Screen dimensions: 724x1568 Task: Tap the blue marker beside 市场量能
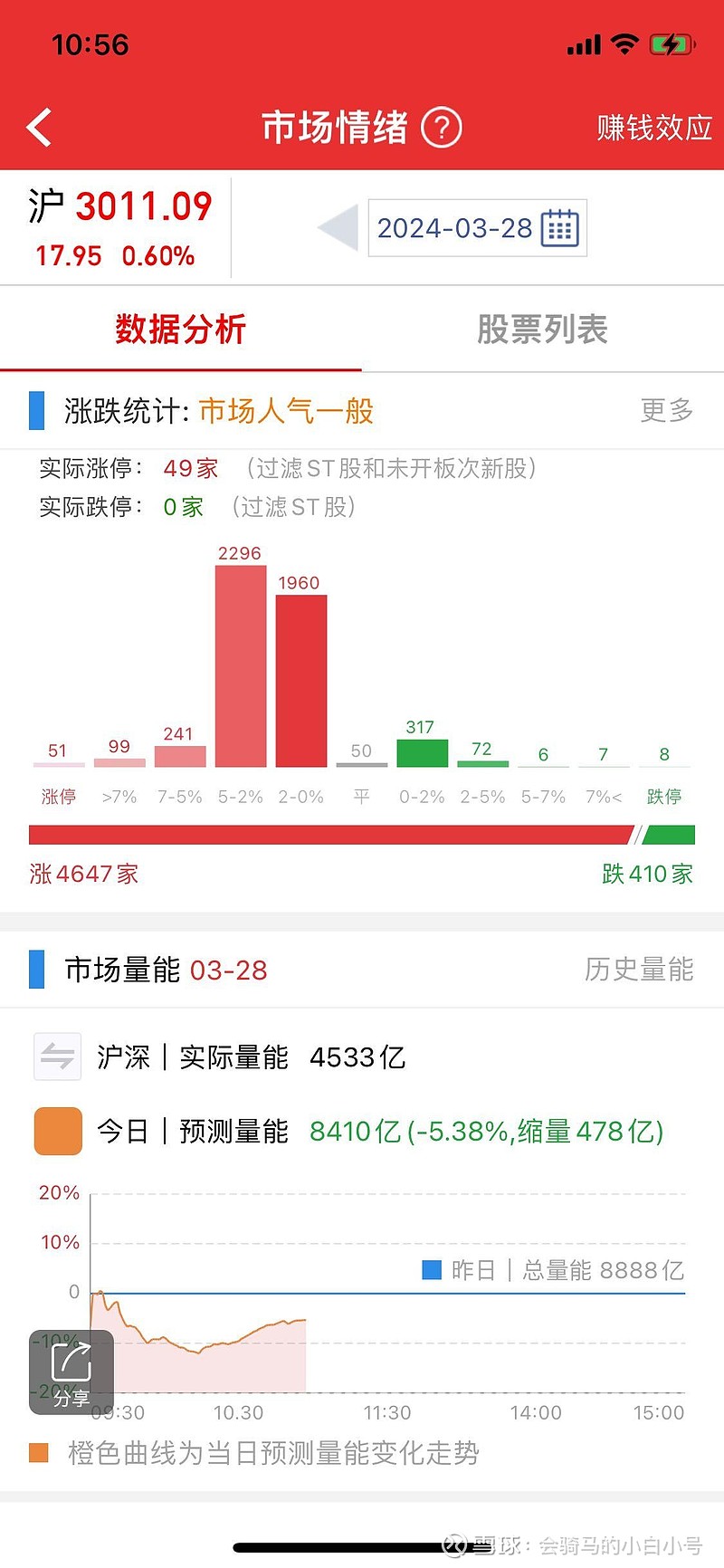tap(38, 969)
